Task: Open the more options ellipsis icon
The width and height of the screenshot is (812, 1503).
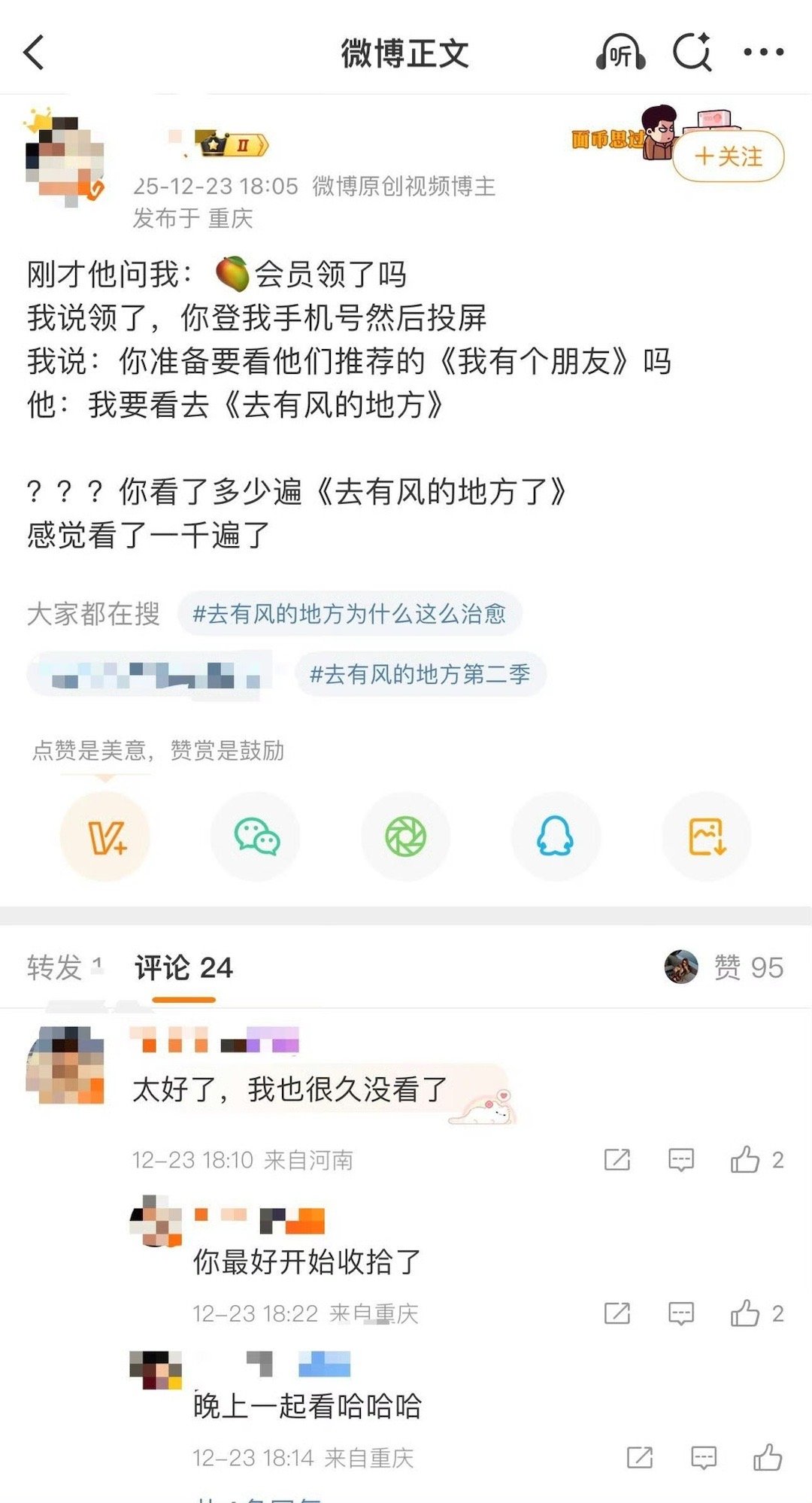Action: (x=762, y=53)
